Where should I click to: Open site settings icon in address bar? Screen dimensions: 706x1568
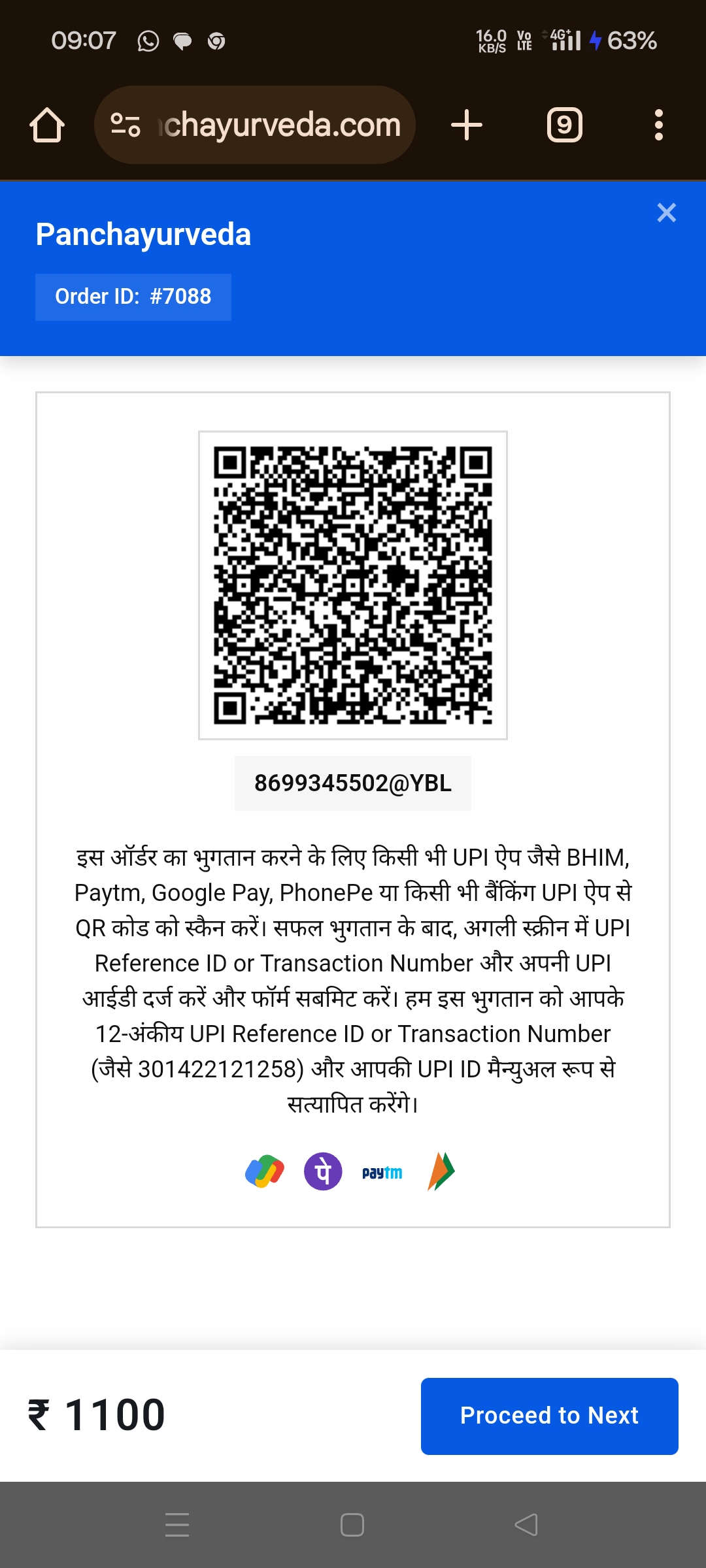click(x=126, y=125)
